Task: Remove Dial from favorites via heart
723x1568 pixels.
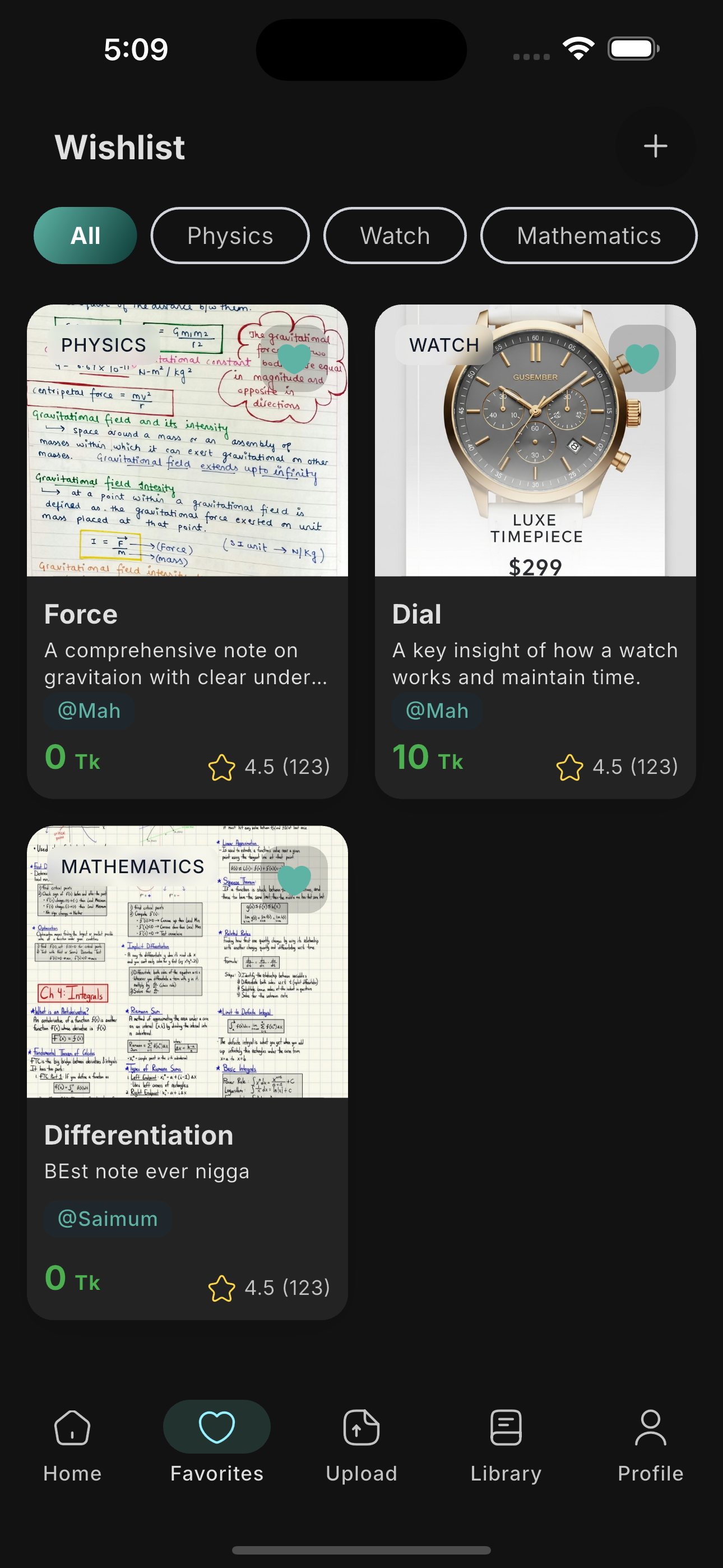Action: (x=642, y=358)
